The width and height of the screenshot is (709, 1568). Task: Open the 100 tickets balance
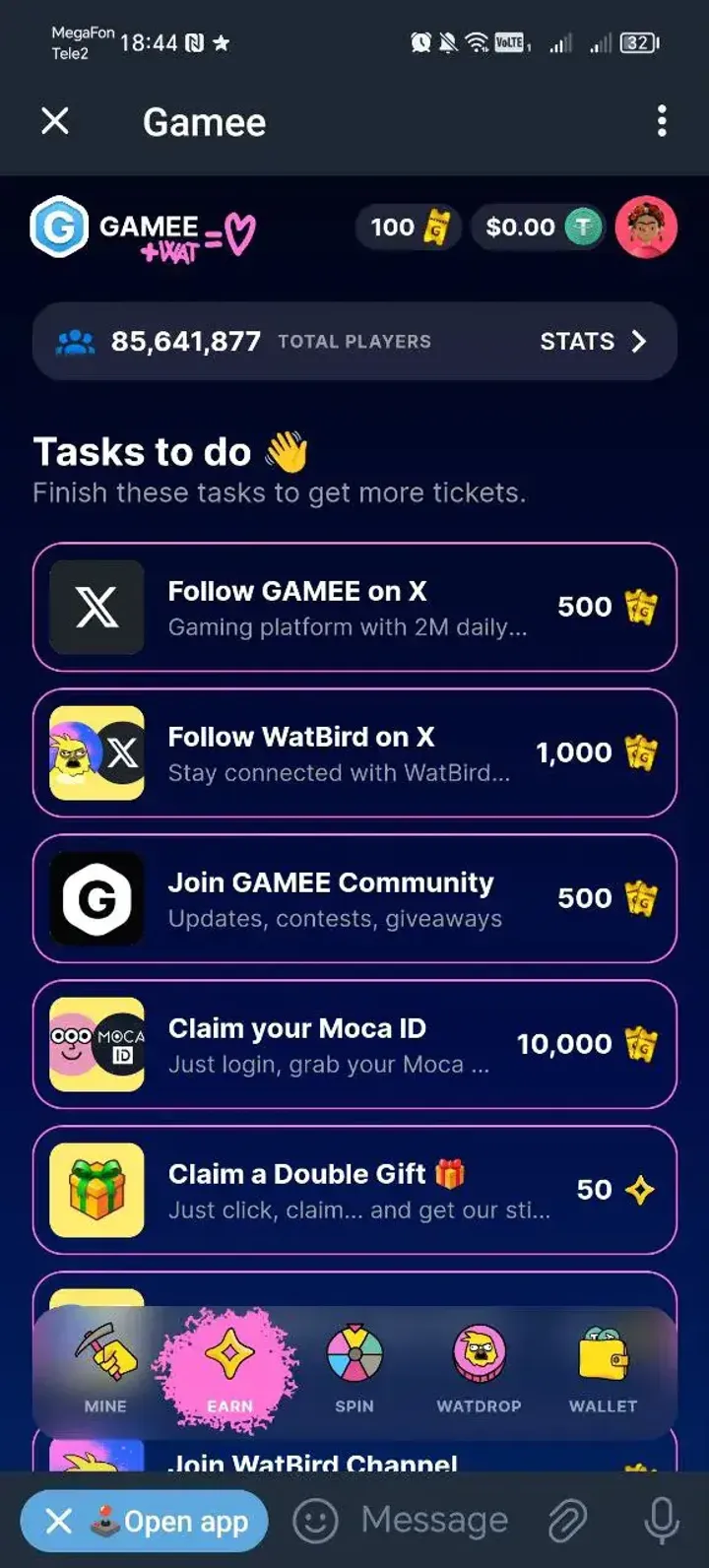[408, 228]
